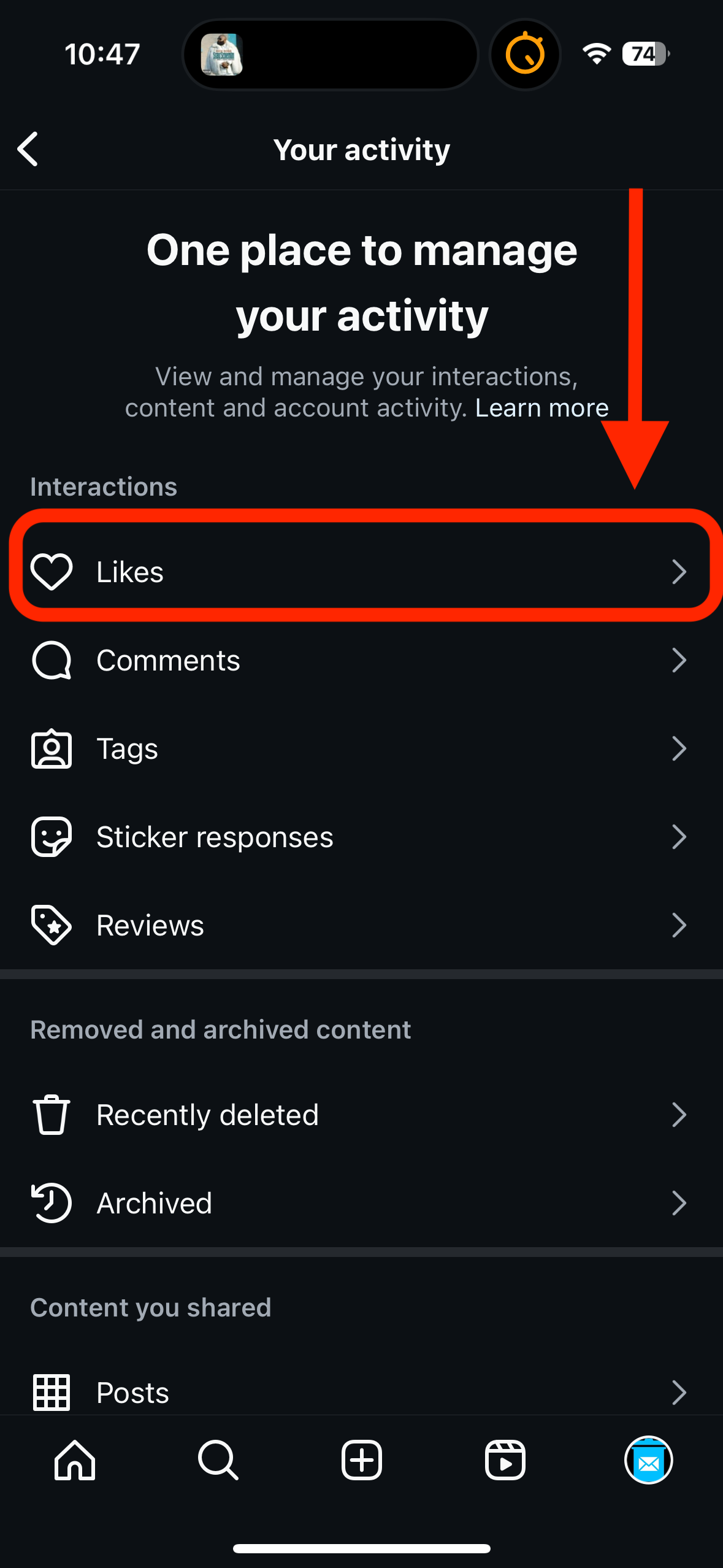The width and height of the screenshot is (723, 1568).
Task: Open the Reviews row
Action: click(x=361, y=925)
